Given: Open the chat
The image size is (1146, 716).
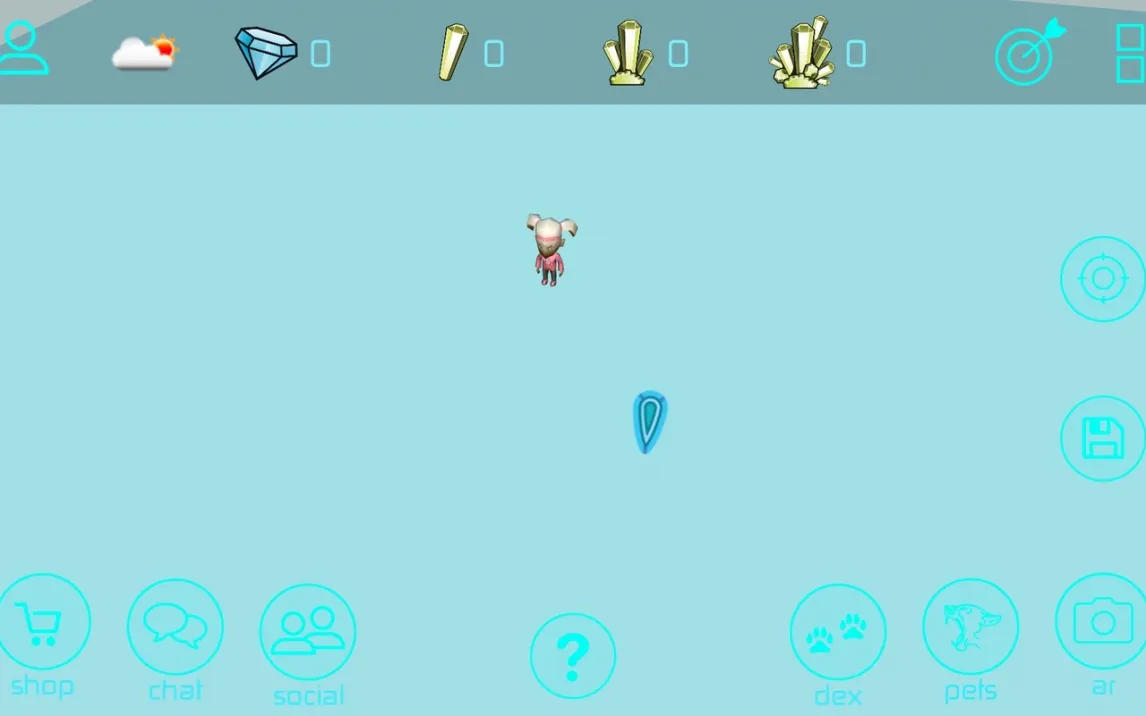Looking at the screenshot, I should pyautogui.click(x=175, y=627).
